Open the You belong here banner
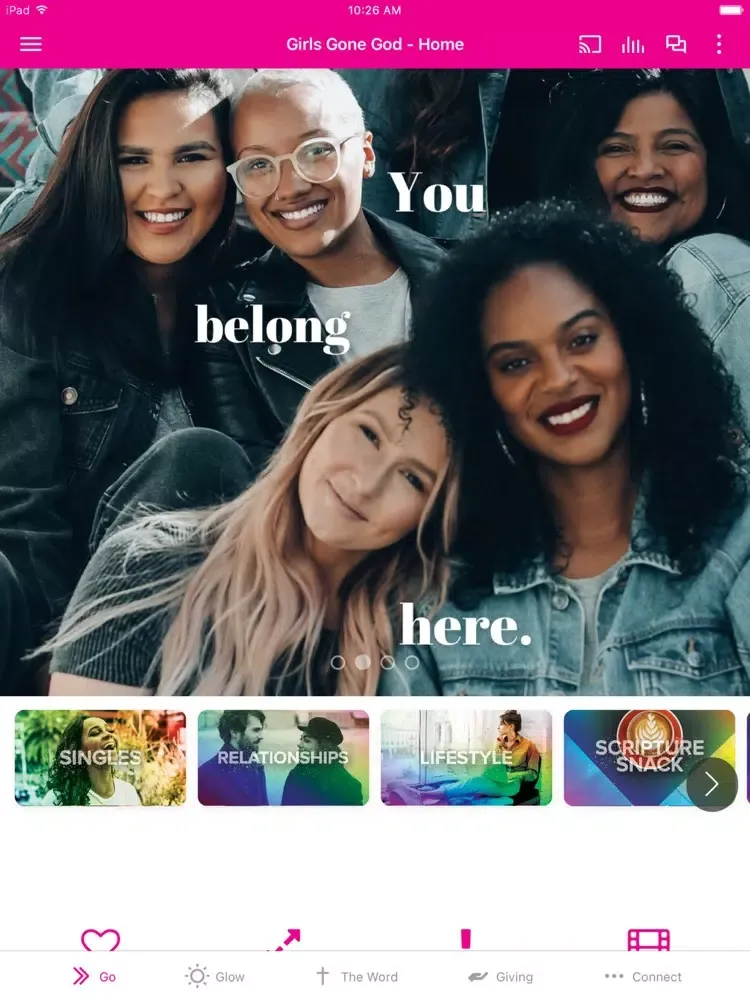Viewport: 750px width, 1000px height. click(x=375, y=380)
